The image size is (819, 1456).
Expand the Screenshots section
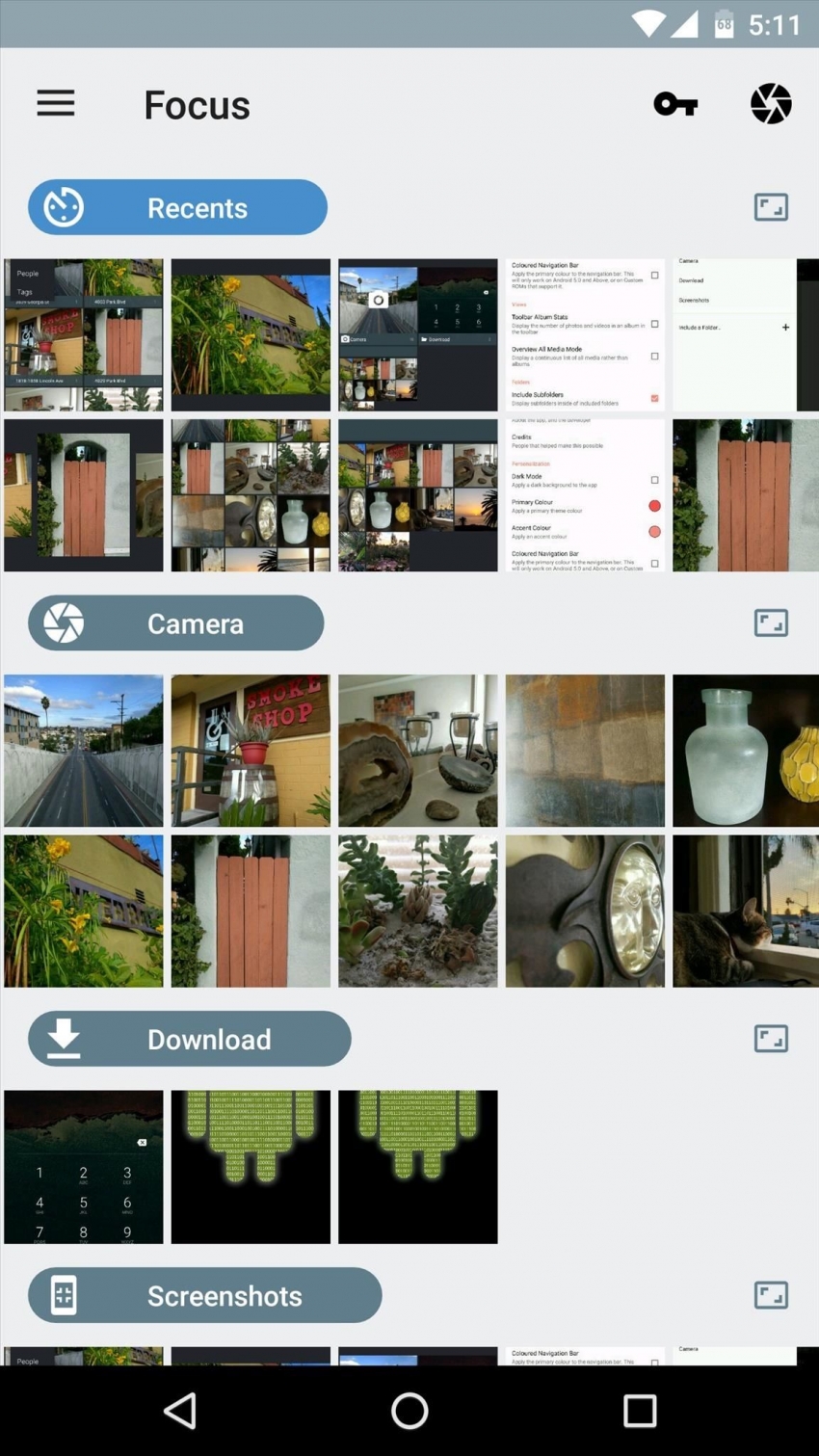771,1295
